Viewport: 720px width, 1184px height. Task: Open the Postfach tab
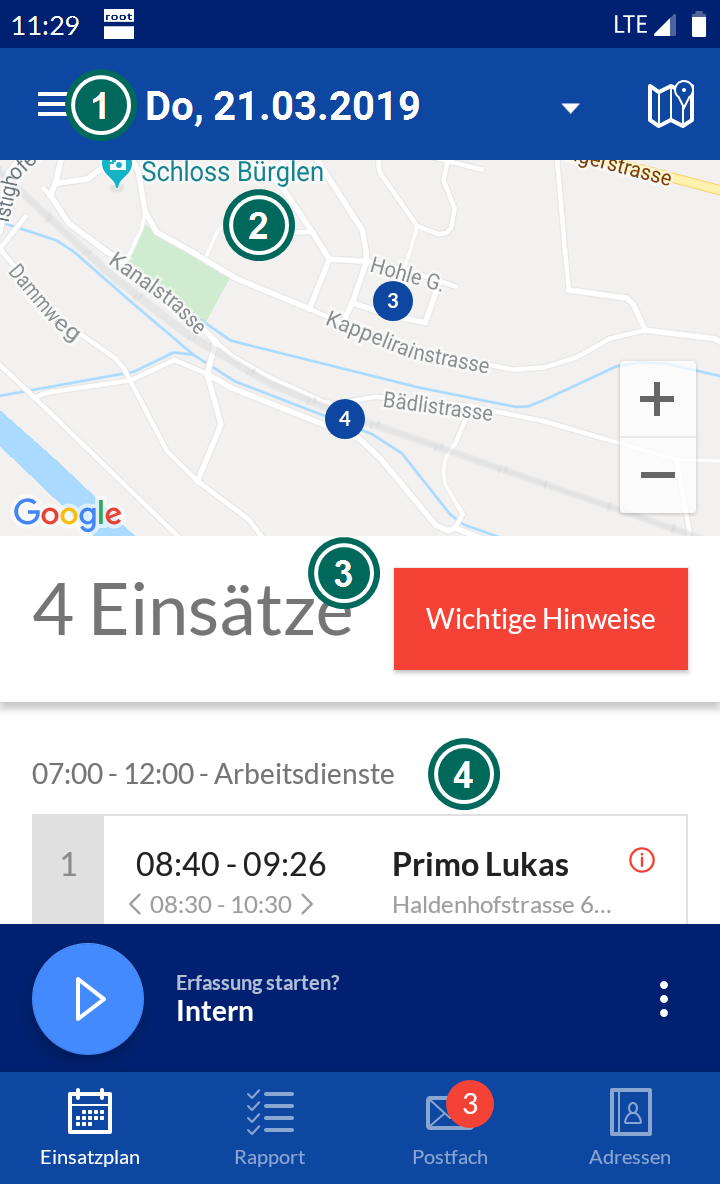(x=450, y=1127)
